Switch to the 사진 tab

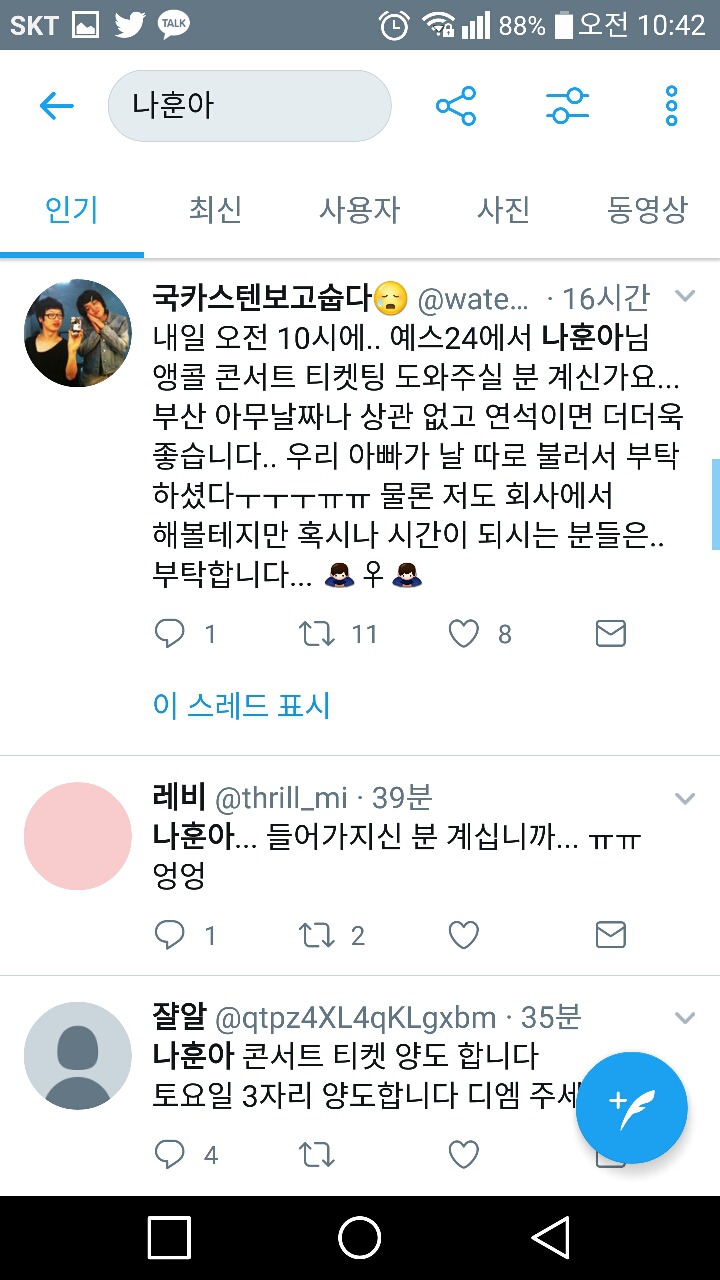(x=503, y=211)
